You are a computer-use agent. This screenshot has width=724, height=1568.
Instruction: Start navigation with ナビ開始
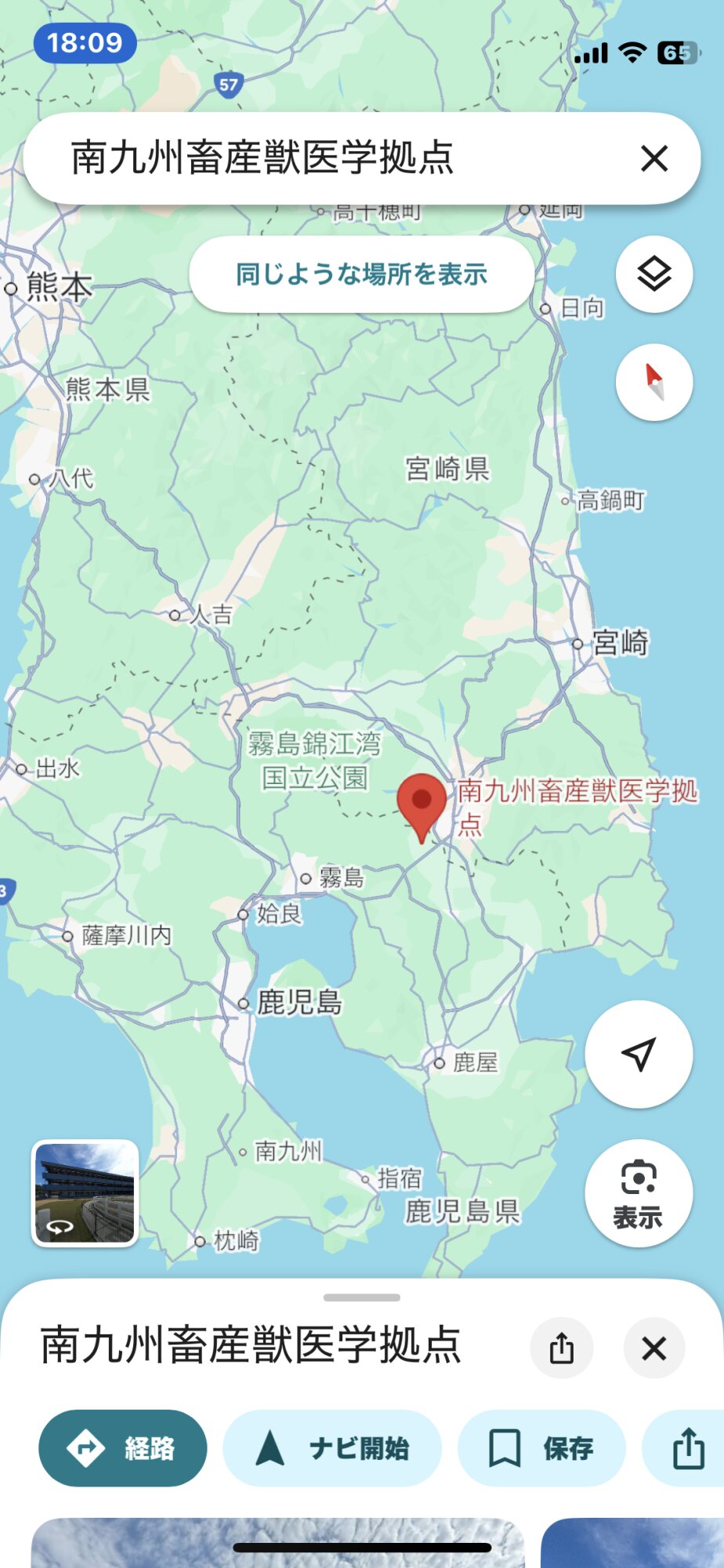point(332,1448)
